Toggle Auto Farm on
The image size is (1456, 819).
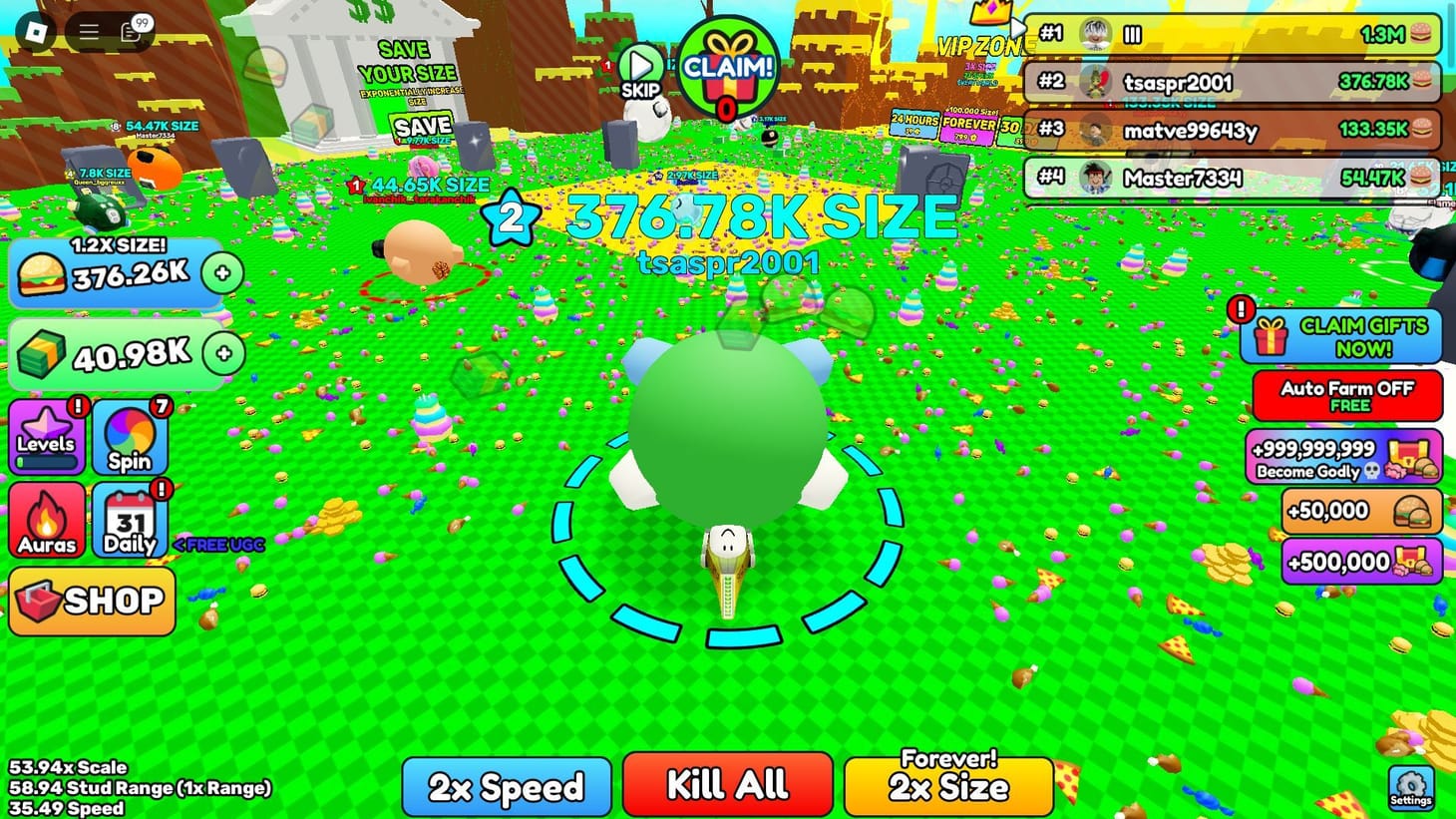tap(1346, 396)
